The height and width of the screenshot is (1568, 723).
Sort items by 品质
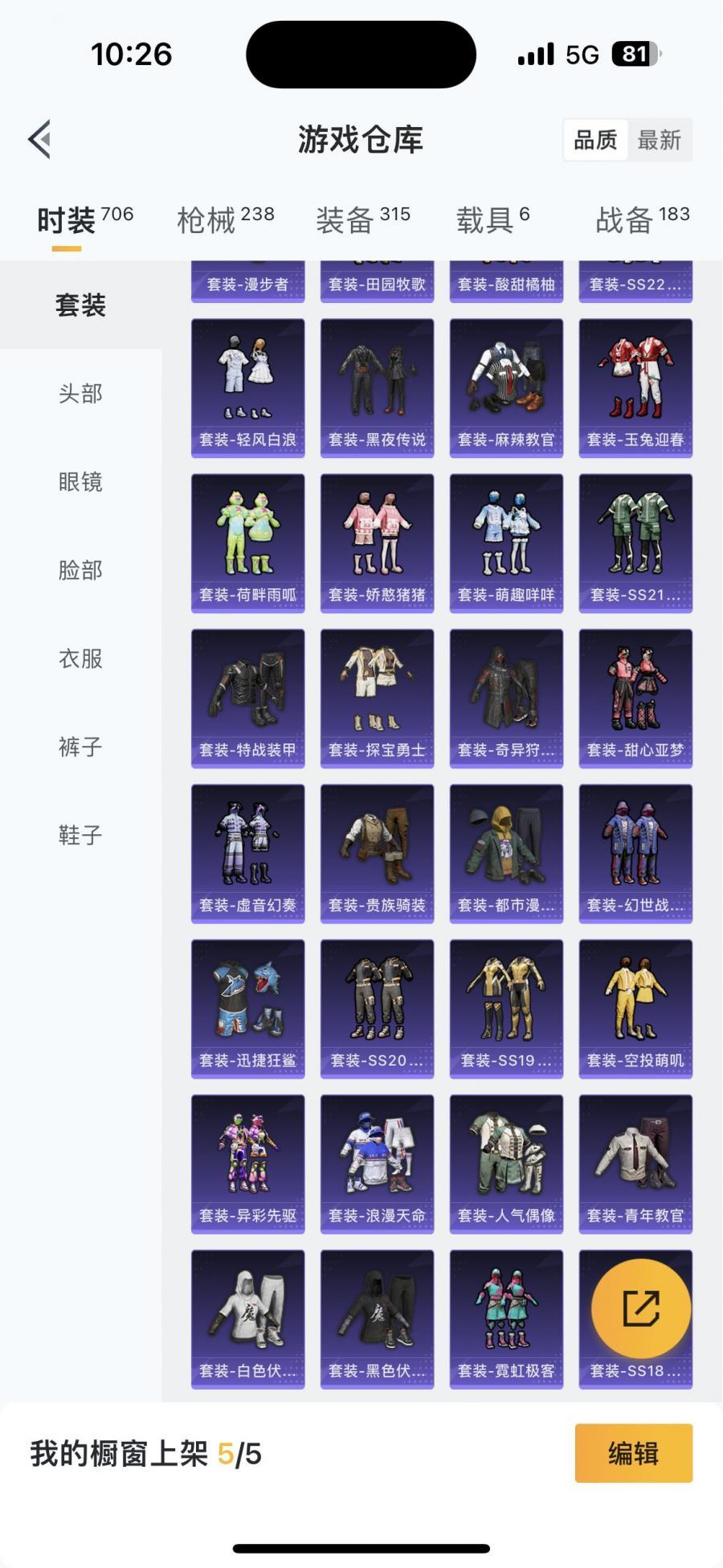pos(595,141)
